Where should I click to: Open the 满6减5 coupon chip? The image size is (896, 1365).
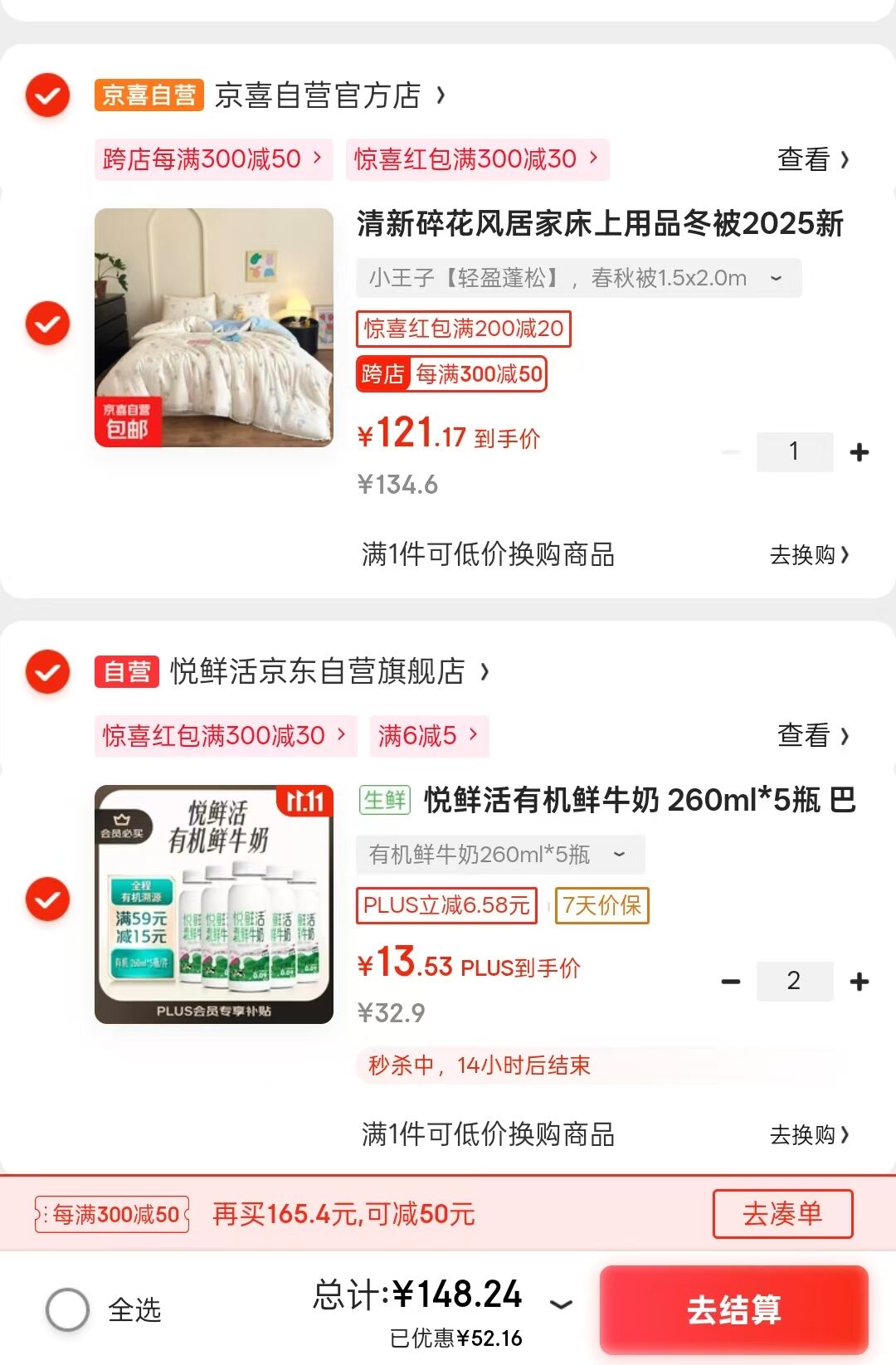(428, 735)
